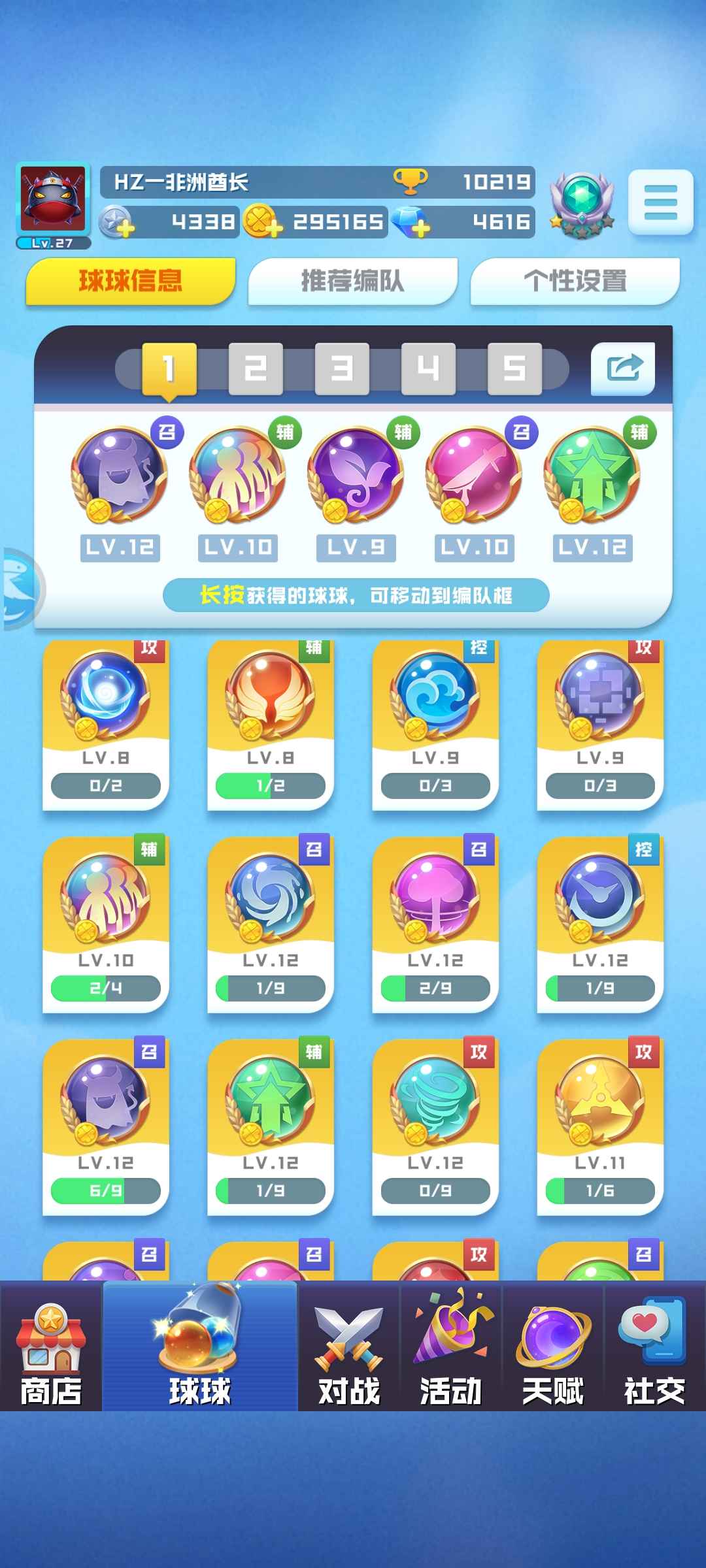Share the current team lineup

[x=623, y=368]
